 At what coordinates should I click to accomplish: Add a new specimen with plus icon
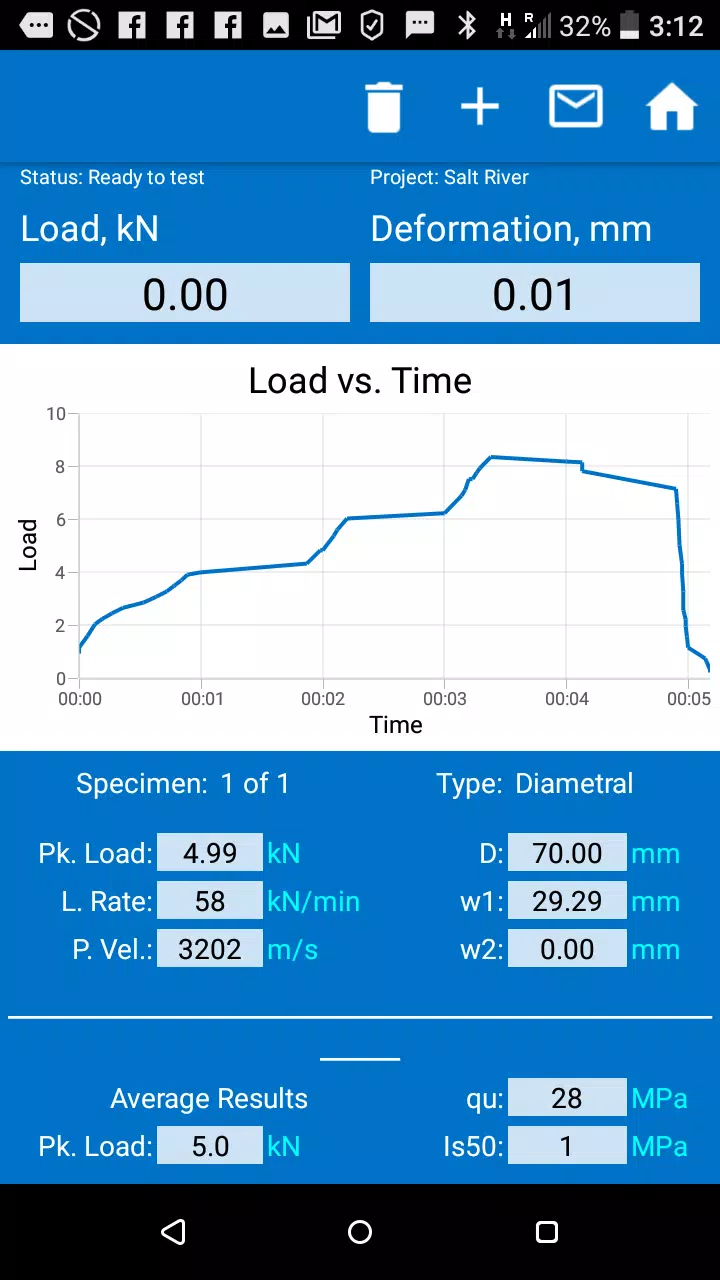click(x=480, y=107)
